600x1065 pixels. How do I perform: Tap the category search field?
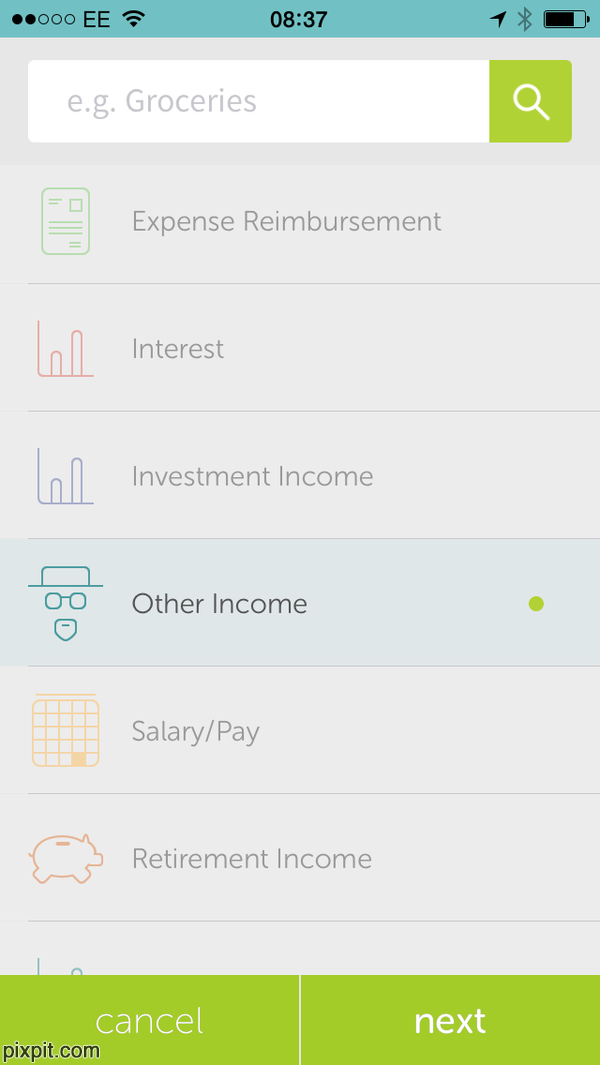click(258, 101)
